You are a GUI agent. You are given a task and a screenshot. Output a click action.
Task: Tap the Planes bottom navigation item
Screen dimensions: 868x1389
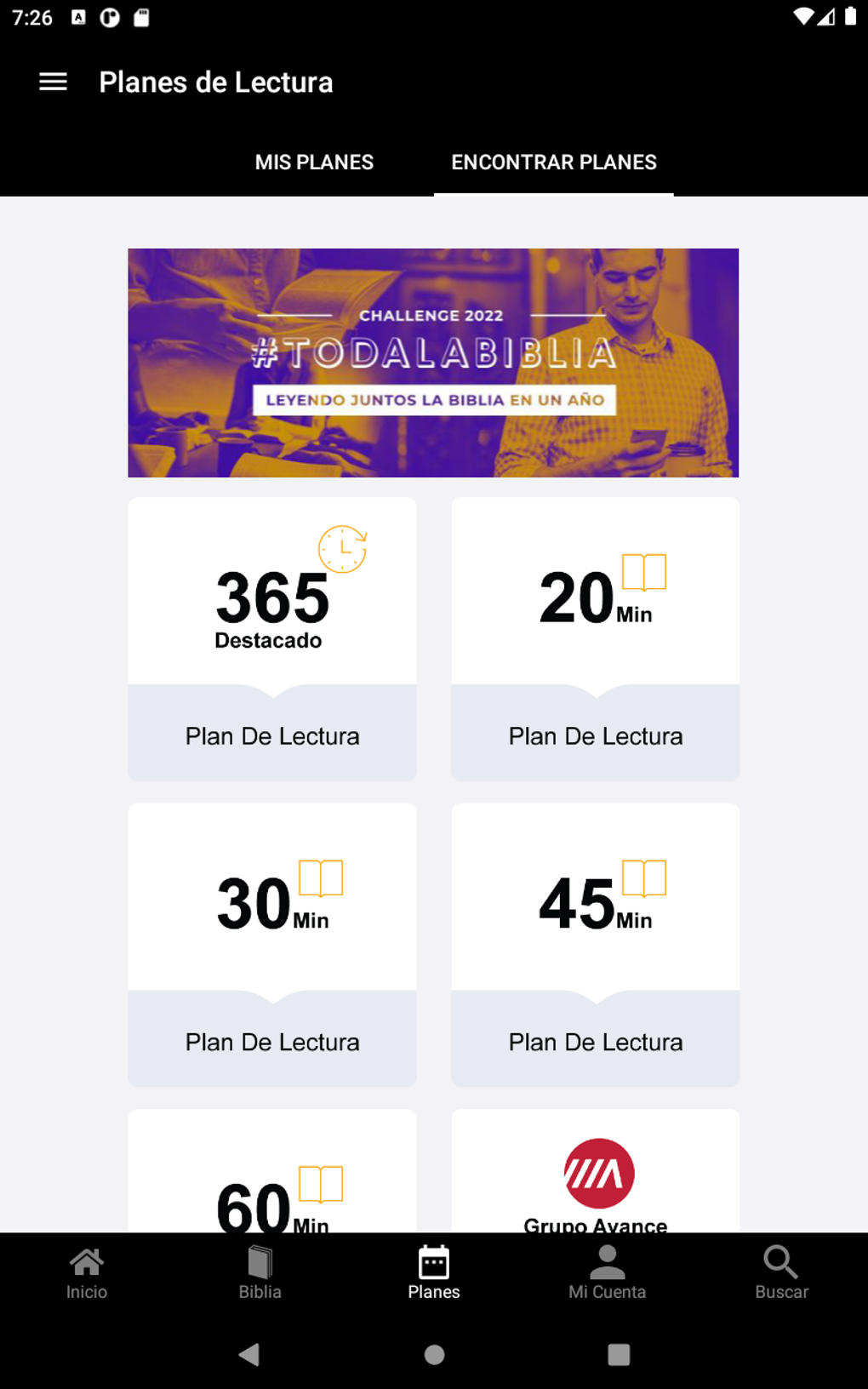click(433, 1273)
